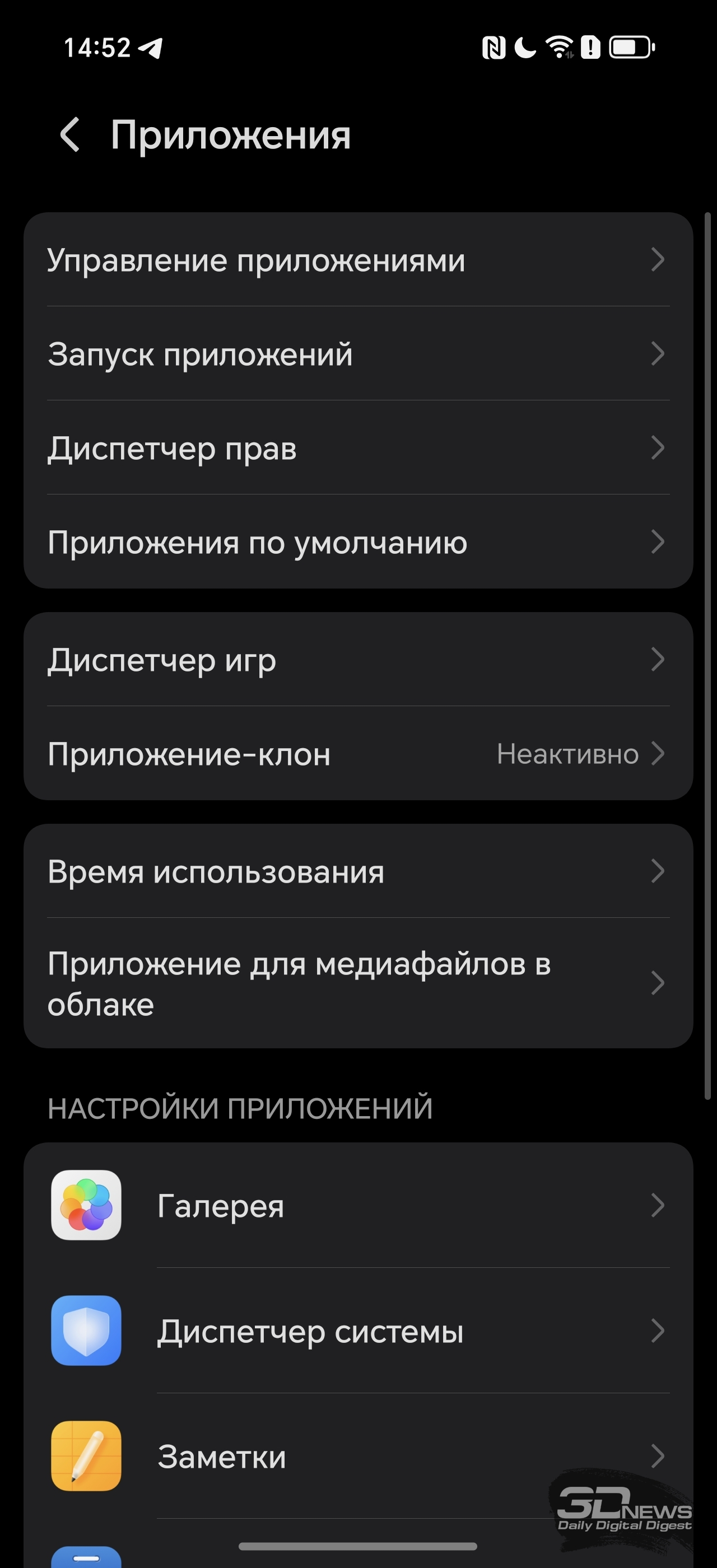This screenshot has height=1568, width=717.
Task: Open Приложения по умолчанию
Action: (x=358, y=542)
